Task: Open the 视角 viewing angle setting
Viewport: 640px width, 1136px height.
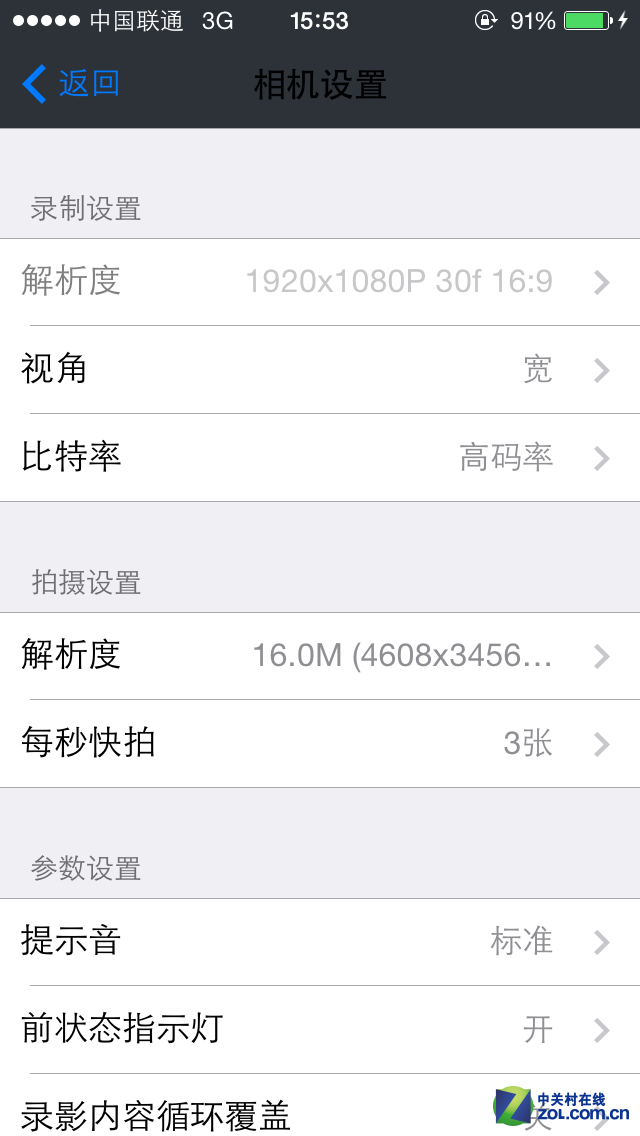Action: (320, 369)
